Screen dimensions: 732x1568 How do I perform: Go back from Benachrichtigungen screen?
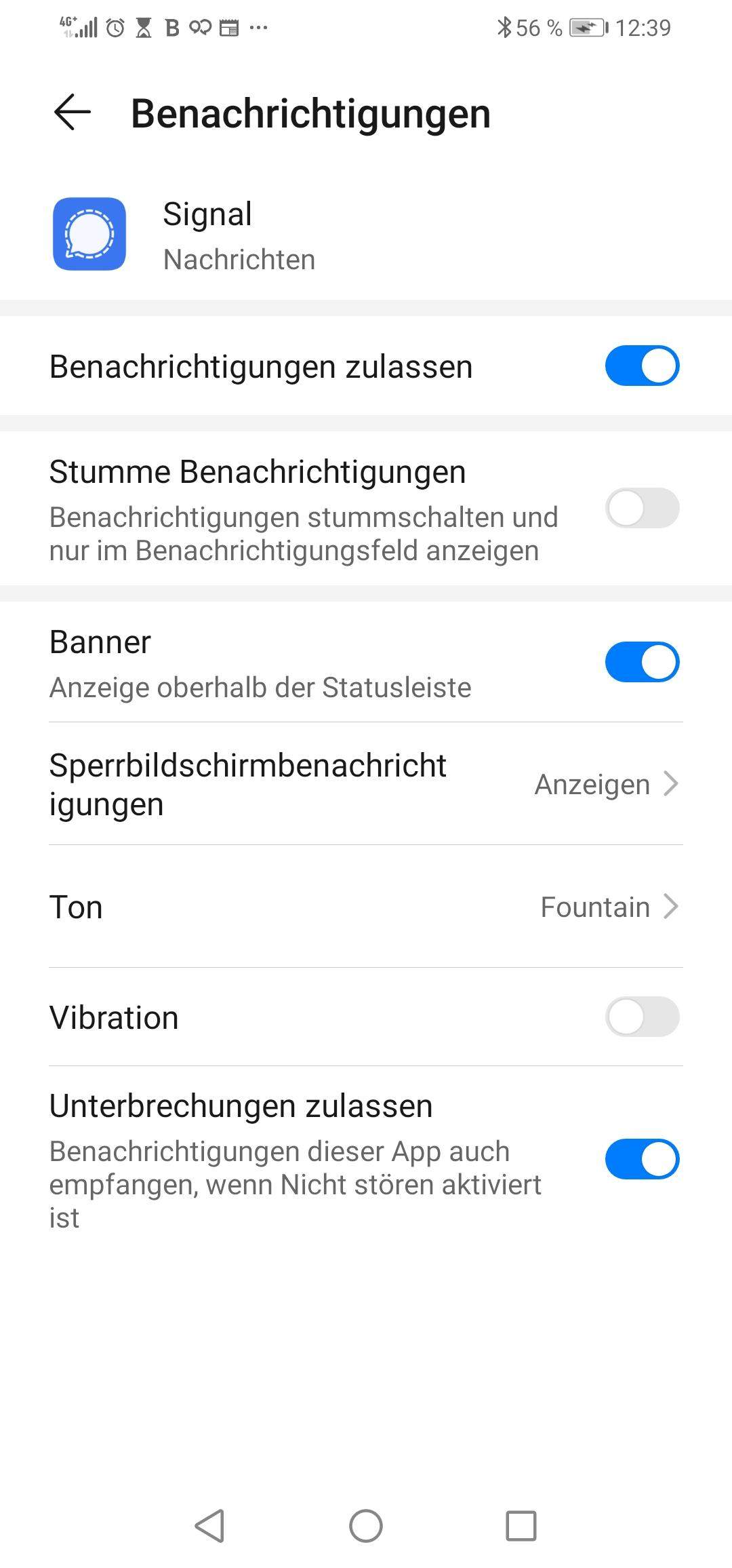[x=73, y=113]
